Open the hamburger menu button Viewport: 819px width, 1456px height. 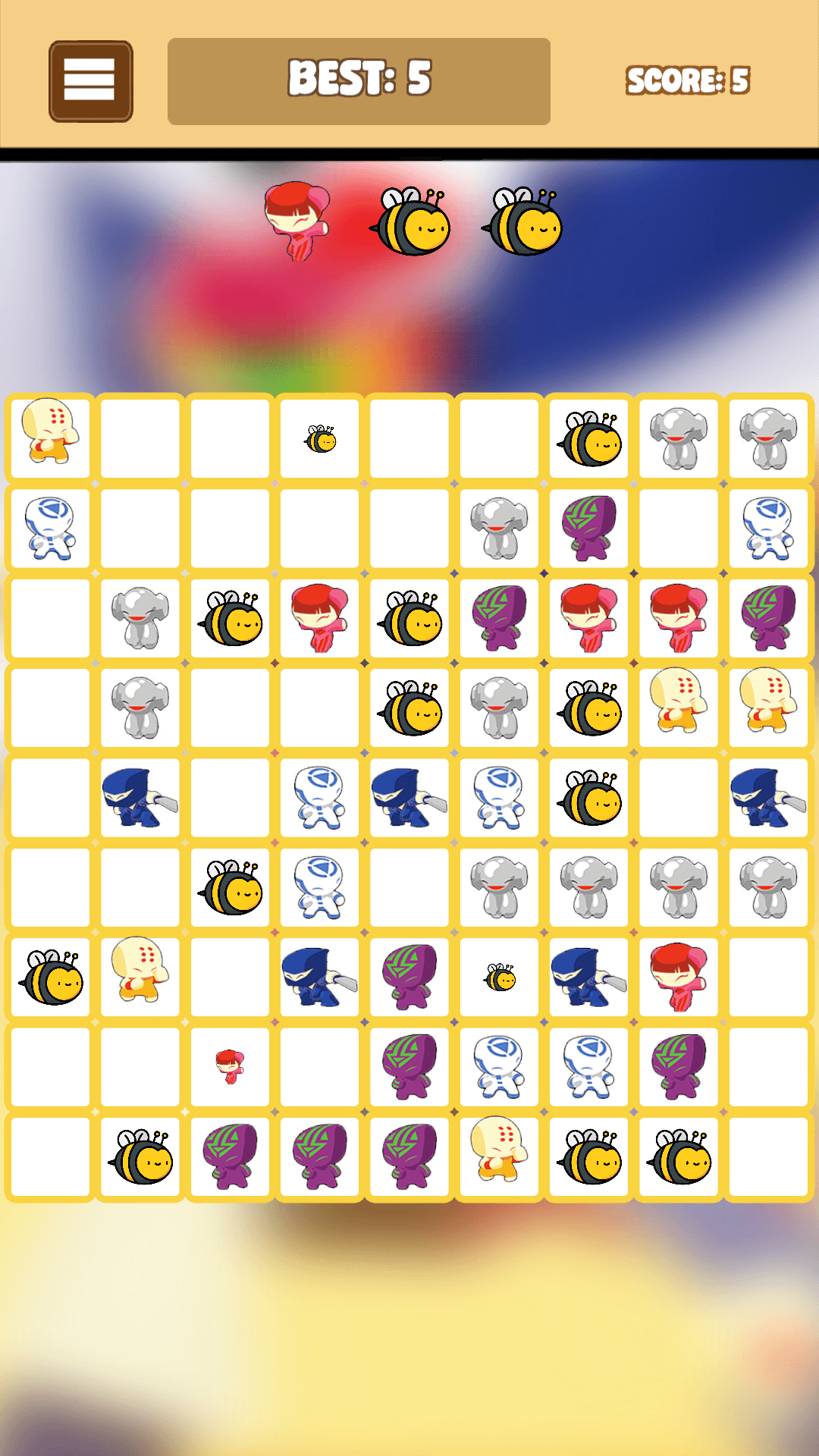91,81
